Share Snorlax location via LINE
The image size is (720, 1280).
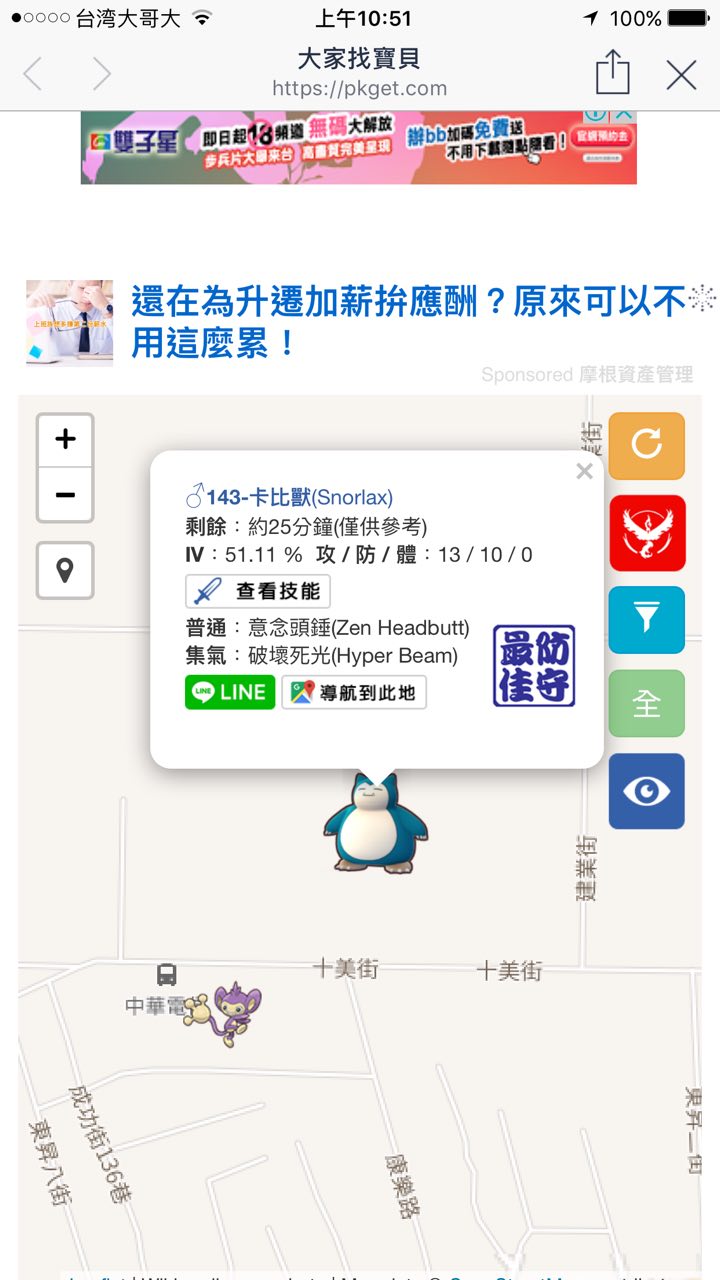tap(230, 692)
